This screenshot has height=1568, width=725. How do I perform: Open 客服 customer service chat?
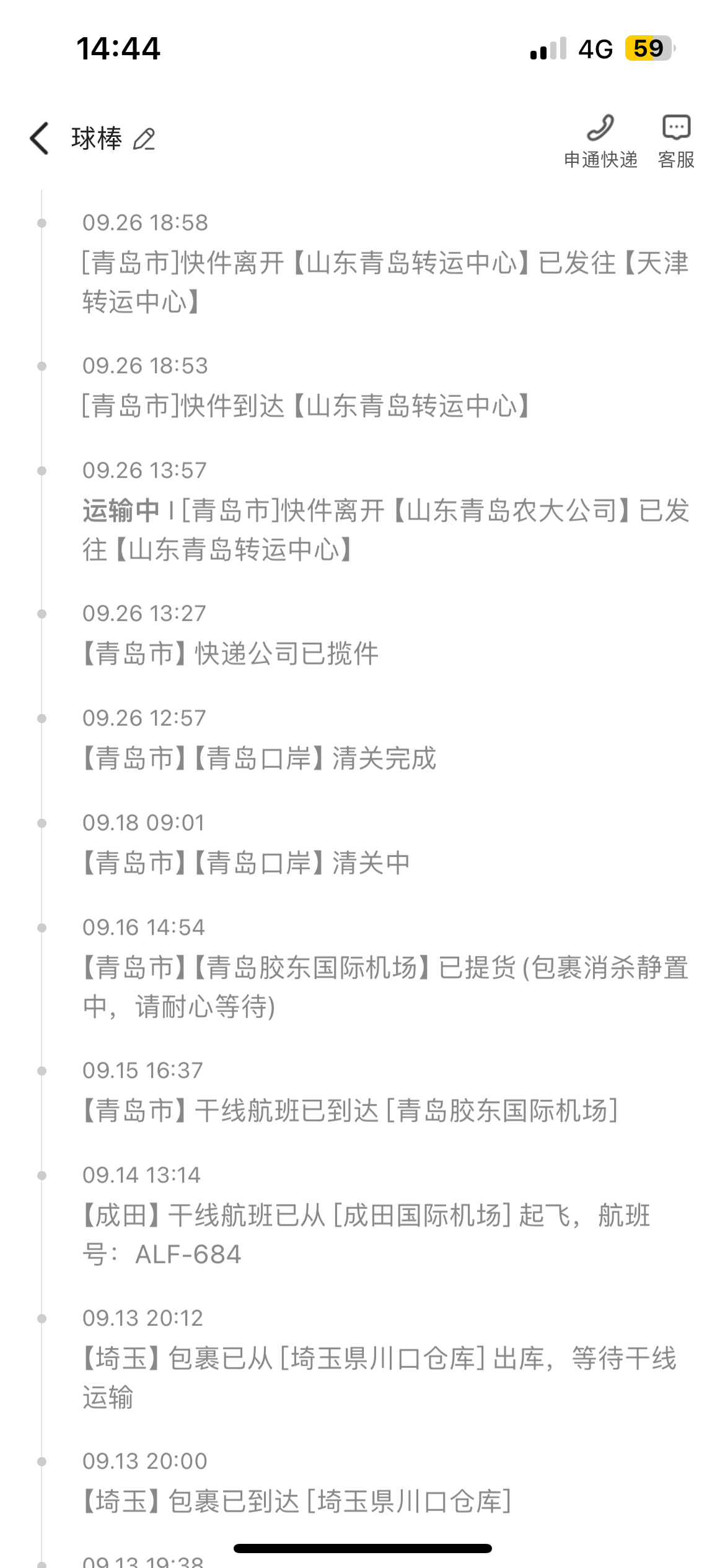(x=676, y=141)
